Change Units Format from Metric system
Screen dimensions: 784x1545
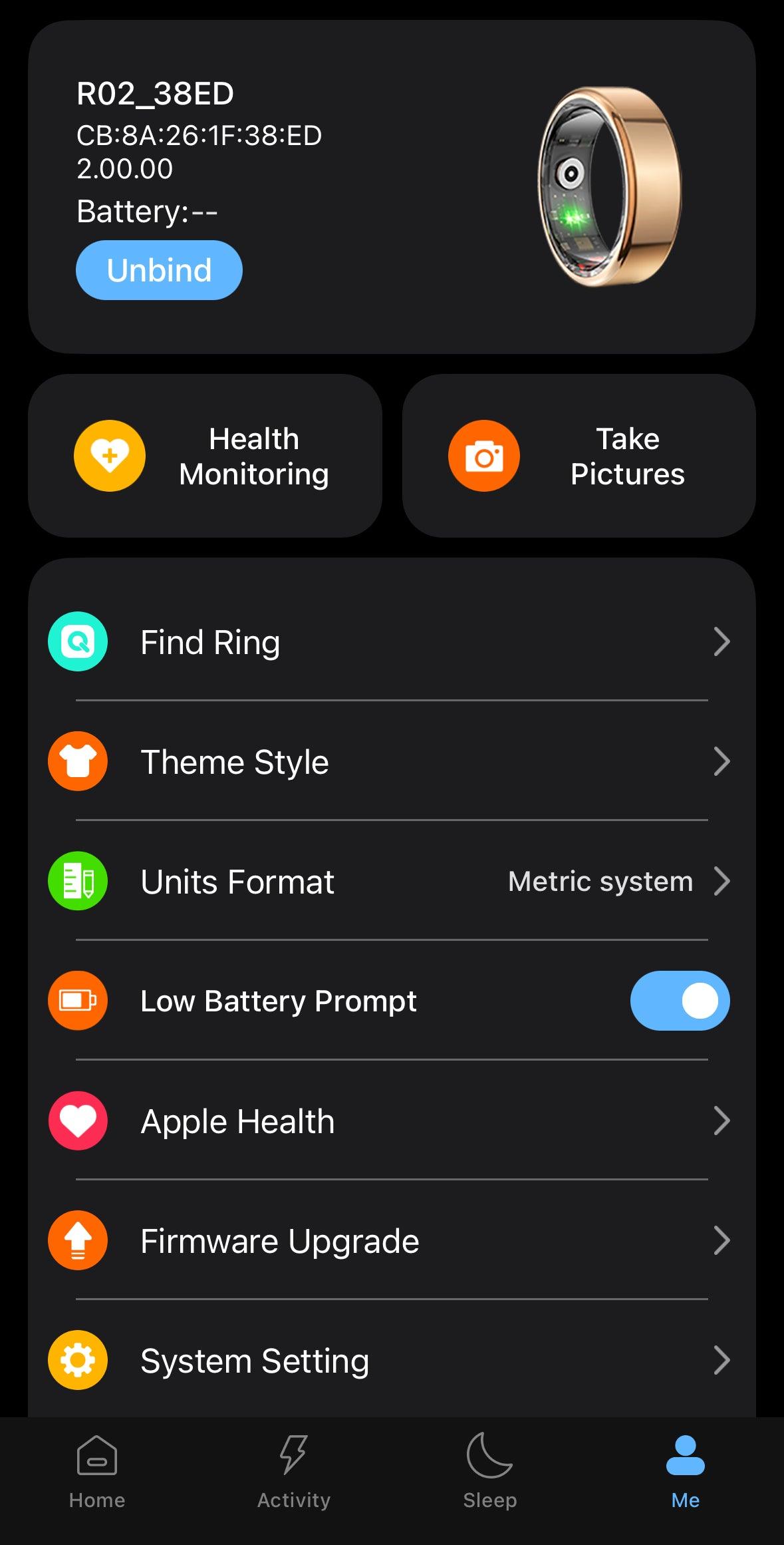pyautogui.click(x=391, y=882)
